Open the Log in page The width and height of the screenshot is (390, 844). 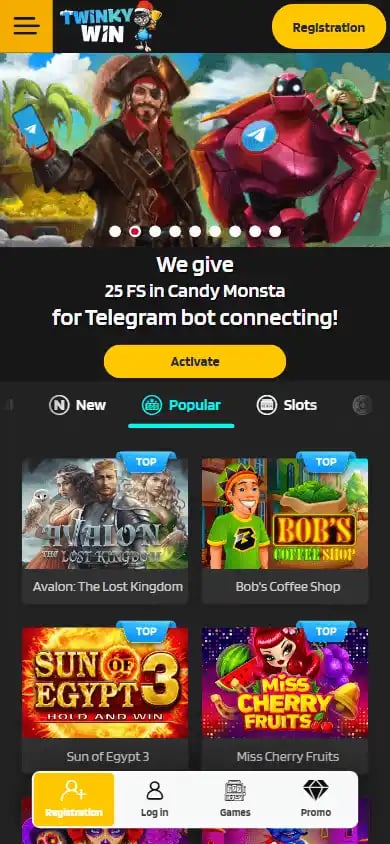pos(154,799)
